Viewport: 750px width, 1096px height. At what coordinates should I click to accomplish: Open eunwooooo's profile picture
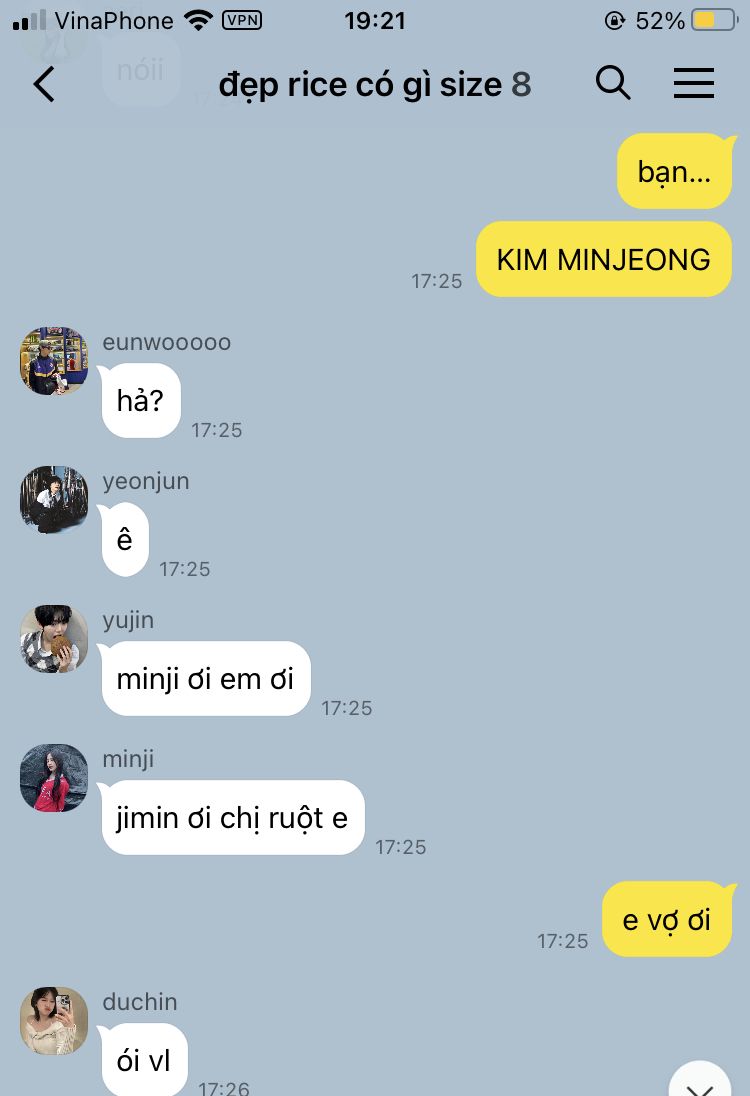(x=54, y=361)
